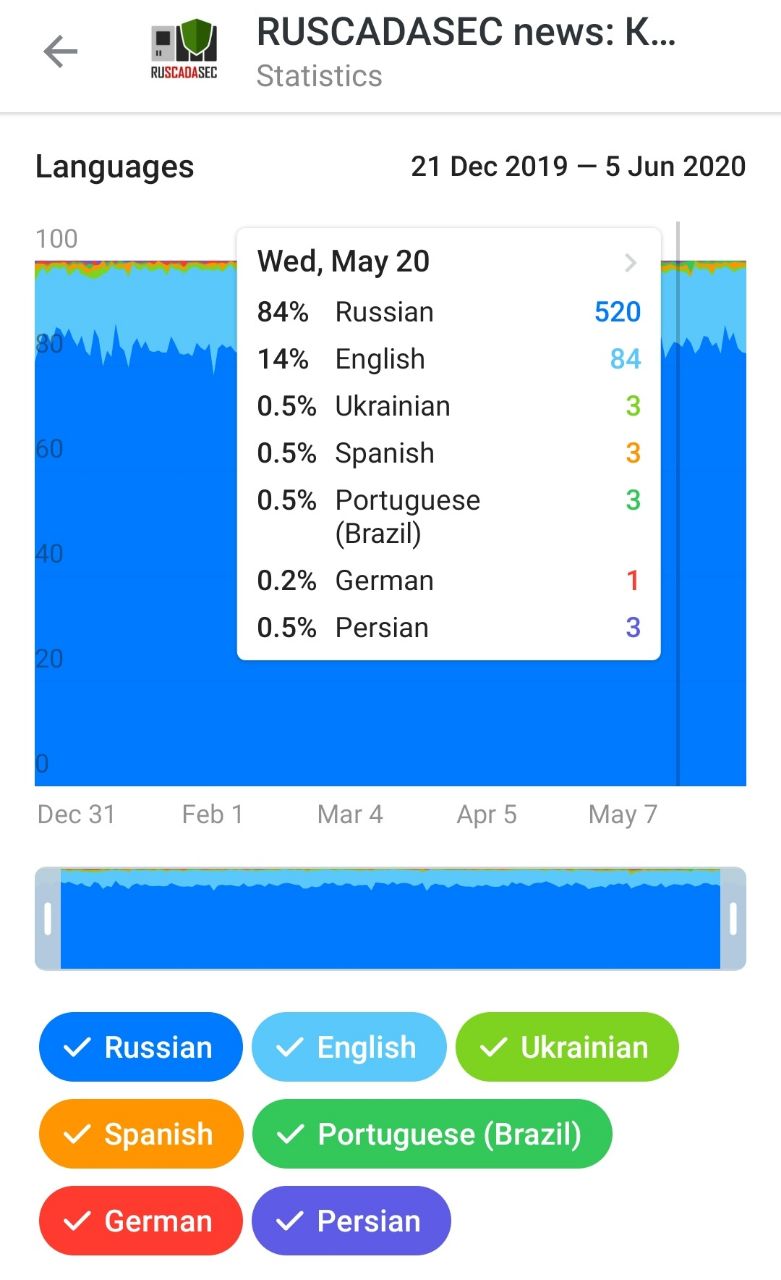The image size is (781, 1280).
Task: Deselect the Spanish language chip
Action: tap(141, 1134)
